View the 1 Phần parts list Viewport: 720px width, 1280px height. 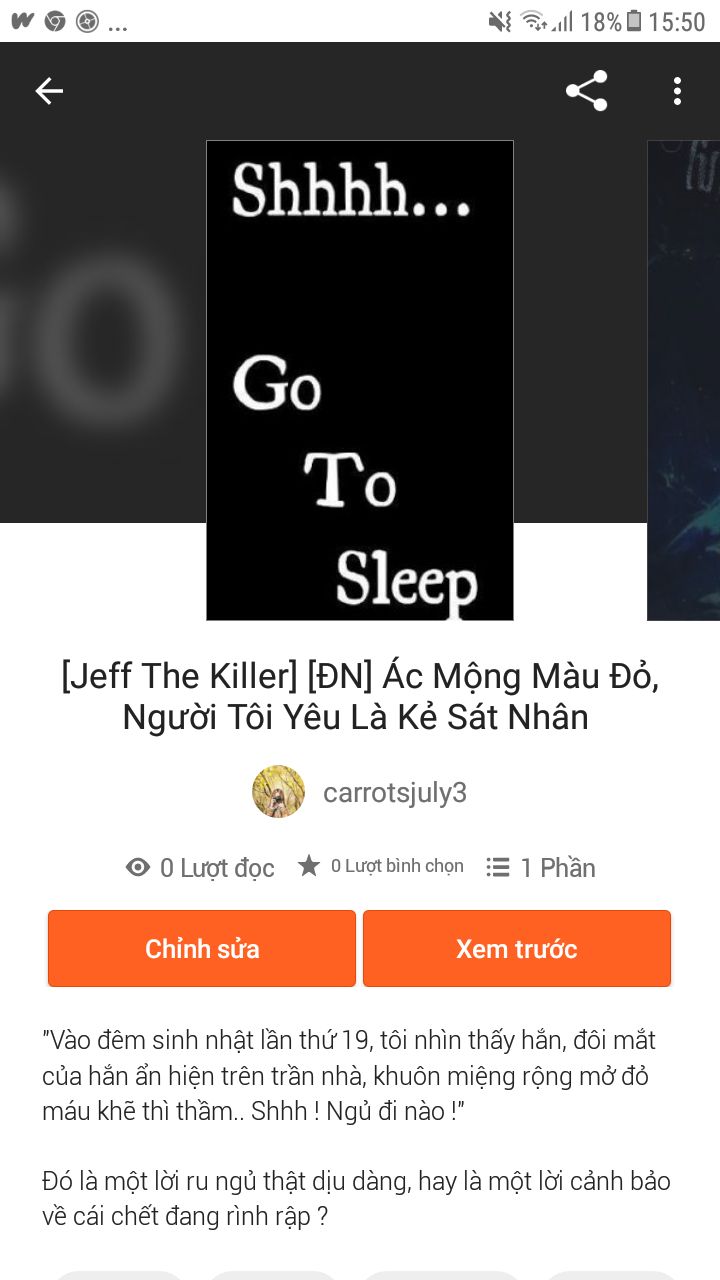click(541, 868)
